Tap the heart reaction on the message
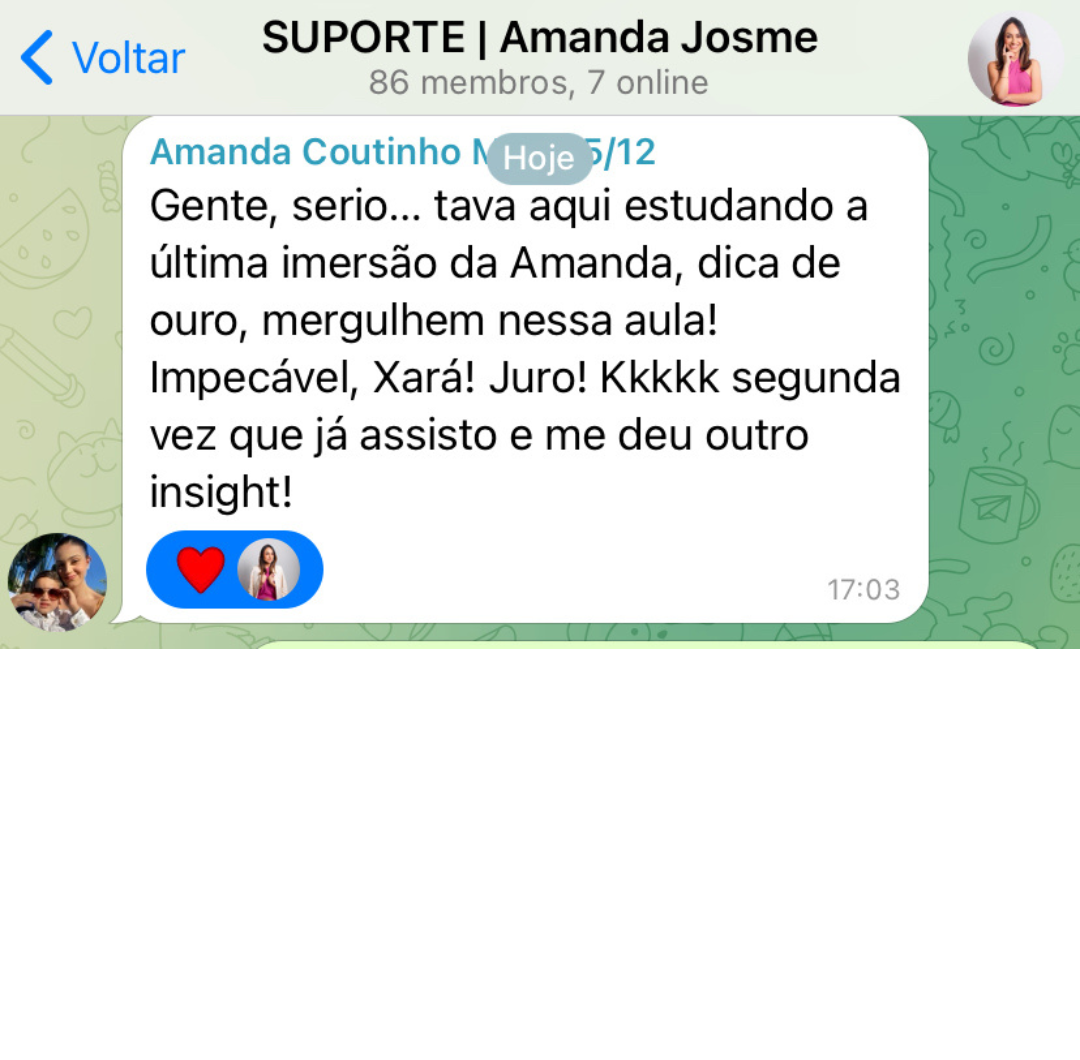The image size is (1080, 1060). click(201, 570)
